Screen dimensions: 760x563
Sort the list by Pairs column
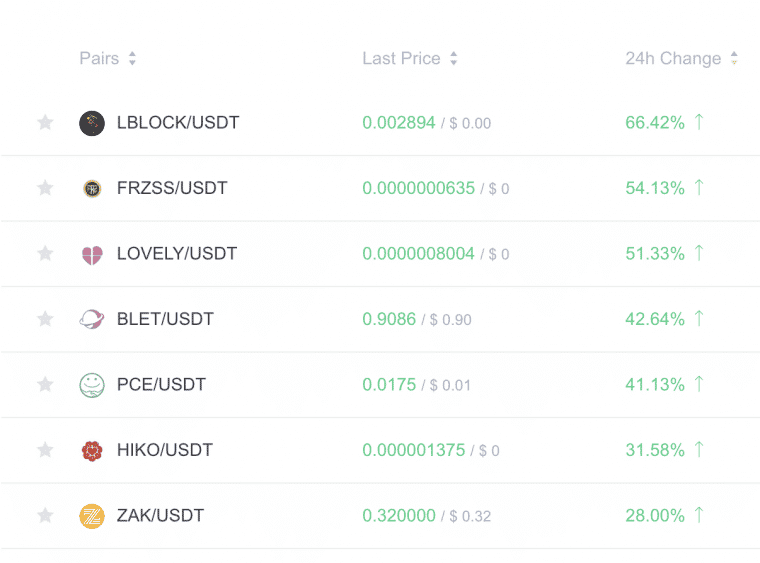tap(108, 59)
